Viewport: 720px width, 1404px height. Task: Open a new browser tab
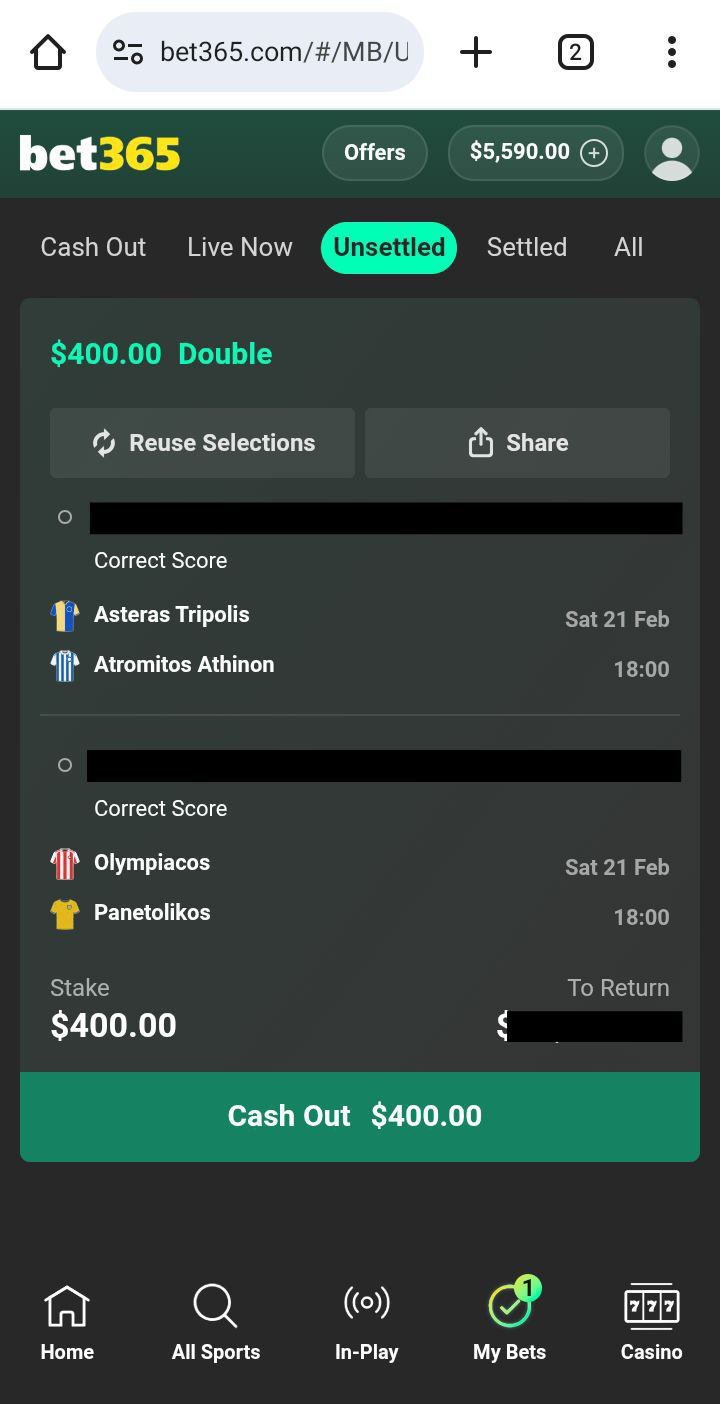(476, 52)
